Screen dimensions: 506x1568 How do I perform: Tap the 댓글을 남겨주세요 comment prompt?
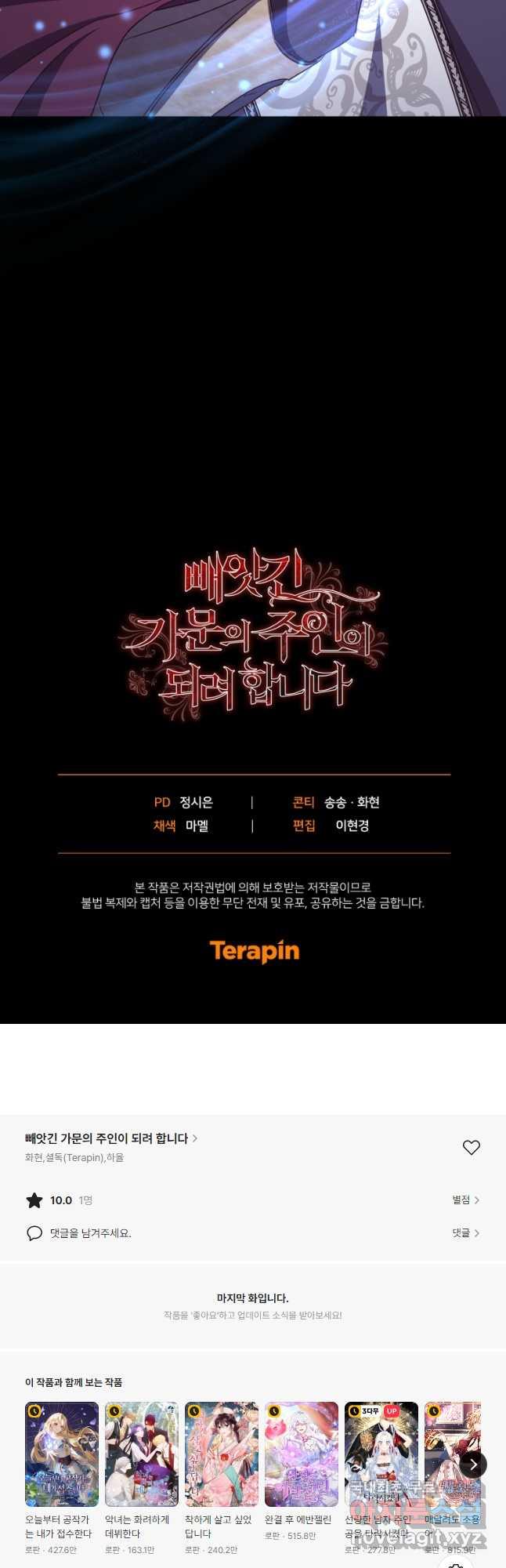90,1232
